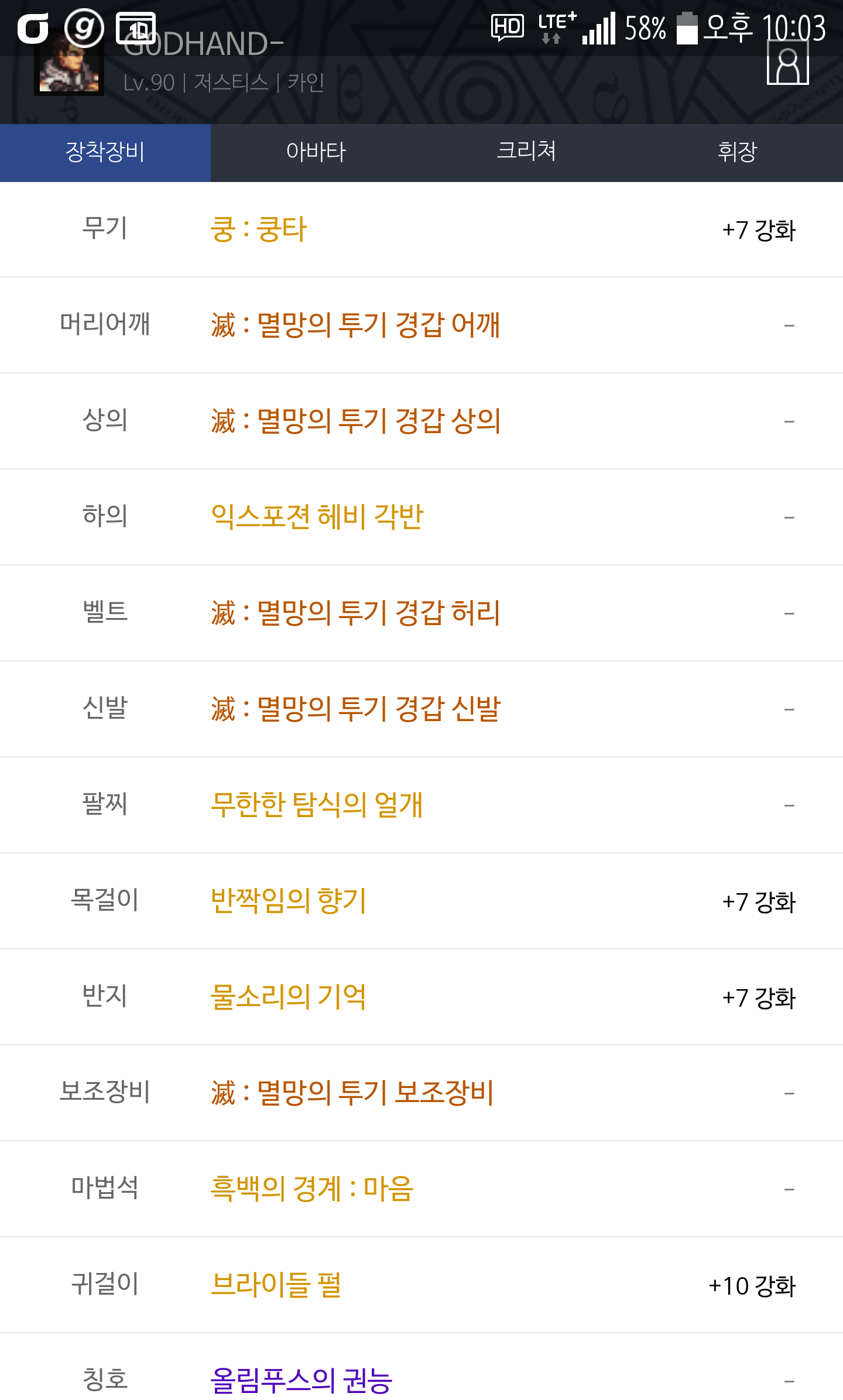Open the 멸망의 투기 경갑 상의 item
The width and height of the screenshot is (843, 1400).
click(x=355, y=421)
